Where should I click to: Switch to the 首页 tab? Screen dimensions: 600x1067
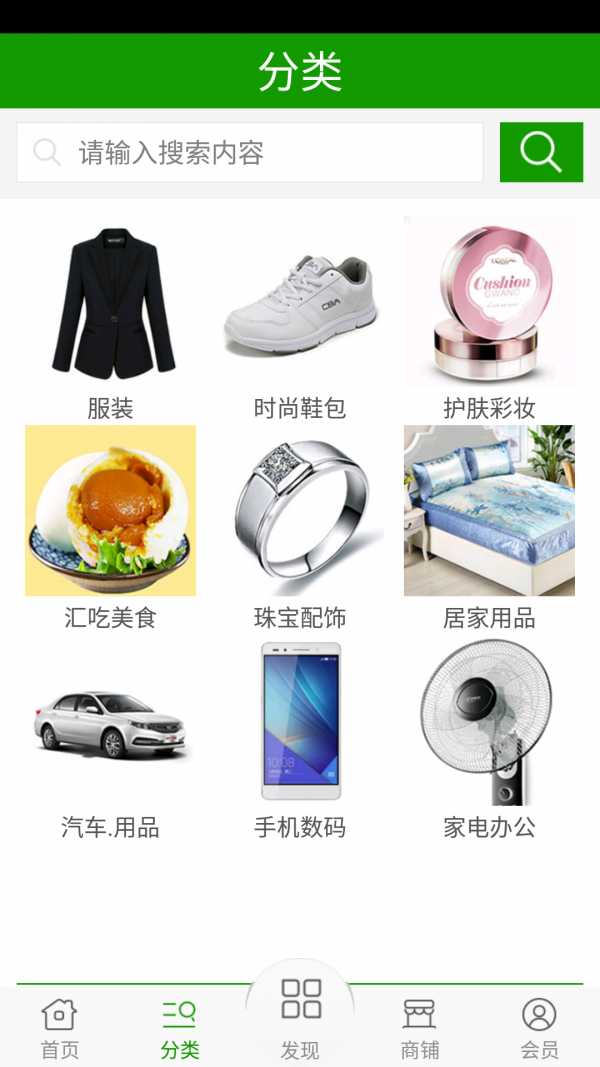pyautogui.click(x=59, y=1028)
